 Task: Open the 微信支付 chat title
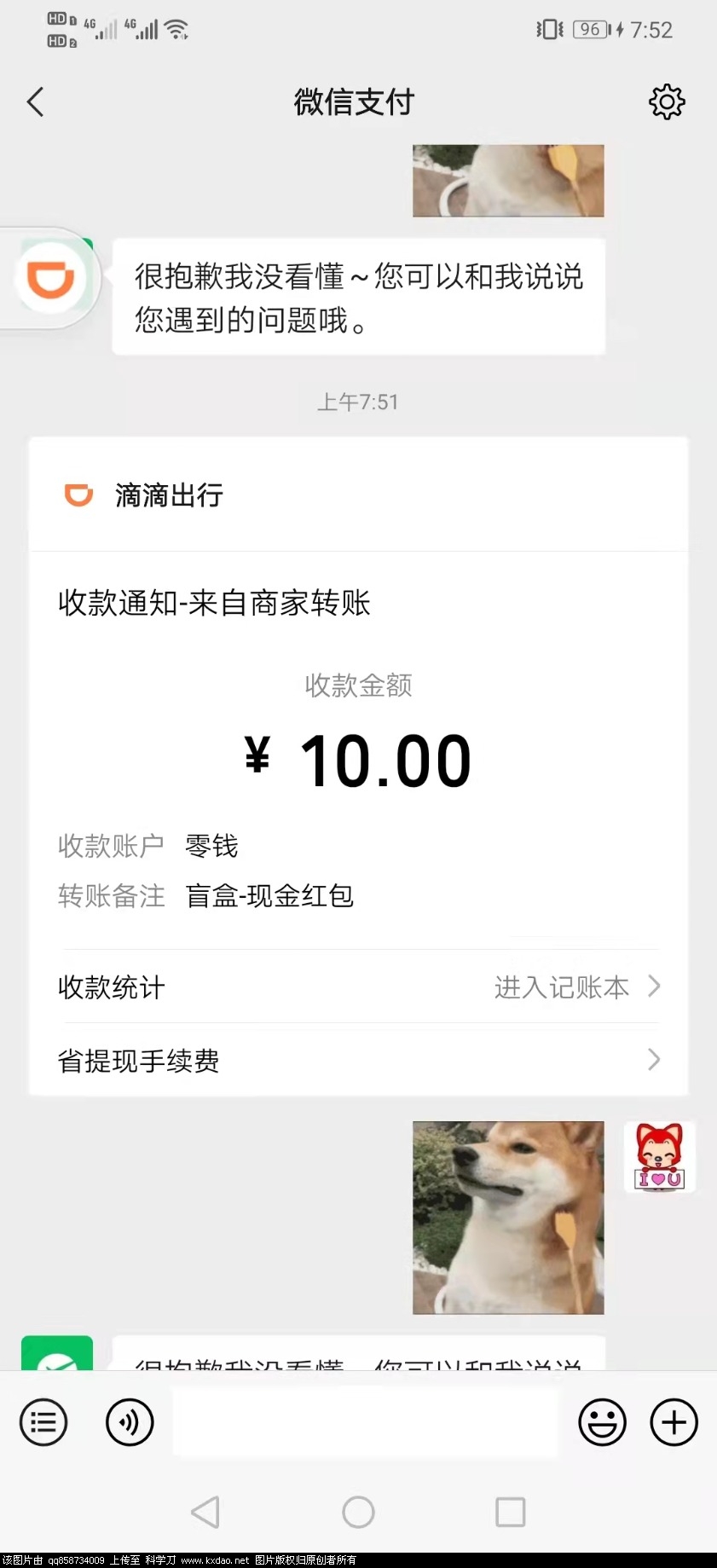click(x=355, y=101)
